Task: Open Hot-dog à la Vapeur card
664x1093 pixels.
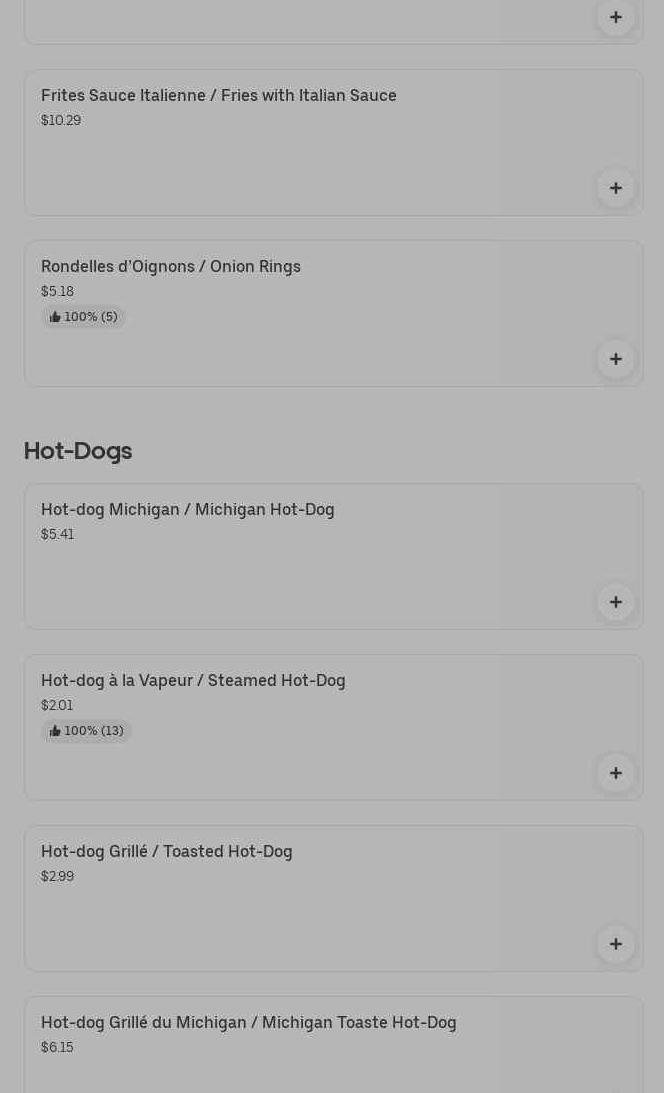Action: coord(193,681)
